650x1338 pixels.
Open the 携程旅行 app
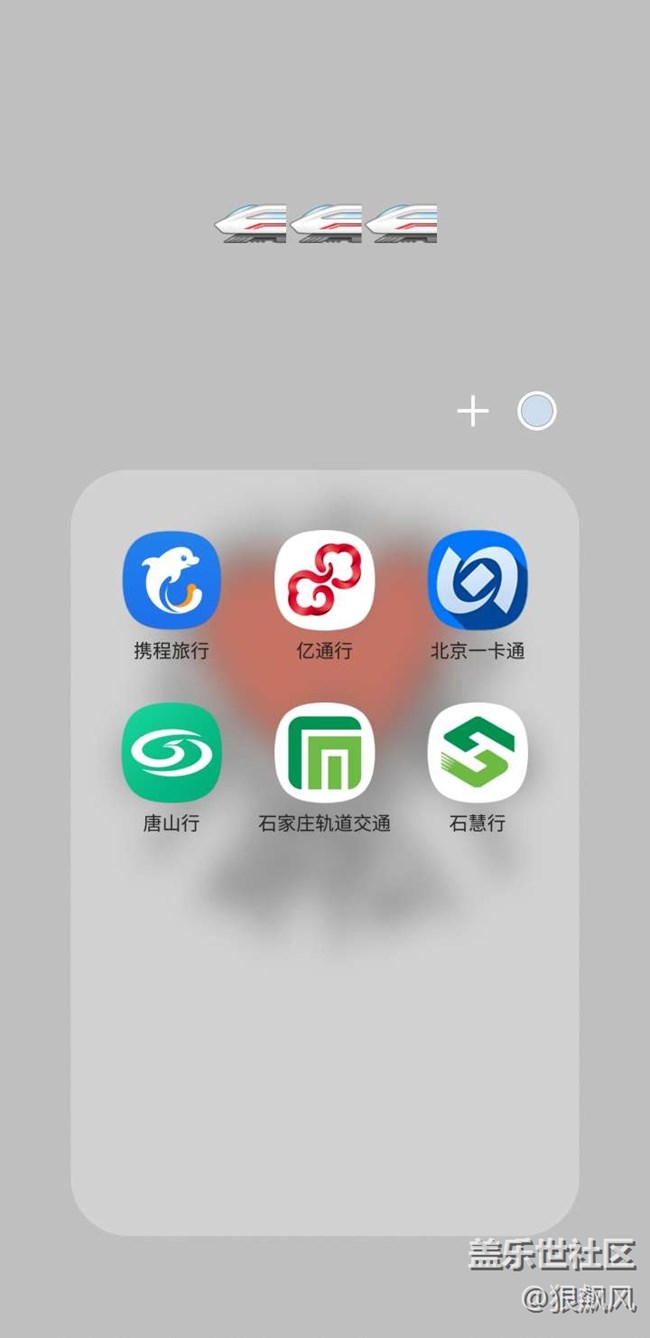pos(171,580)
